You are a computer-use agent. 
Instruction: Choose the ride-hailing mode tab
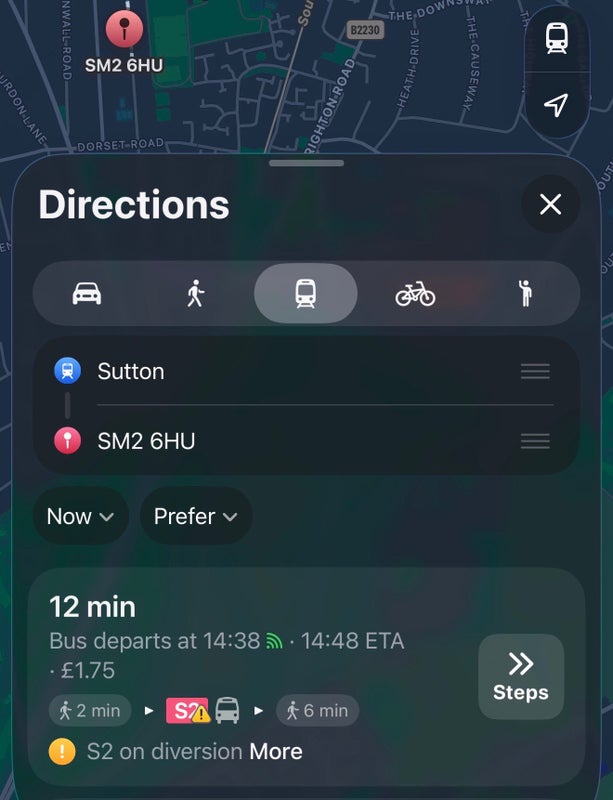(525, 294)
